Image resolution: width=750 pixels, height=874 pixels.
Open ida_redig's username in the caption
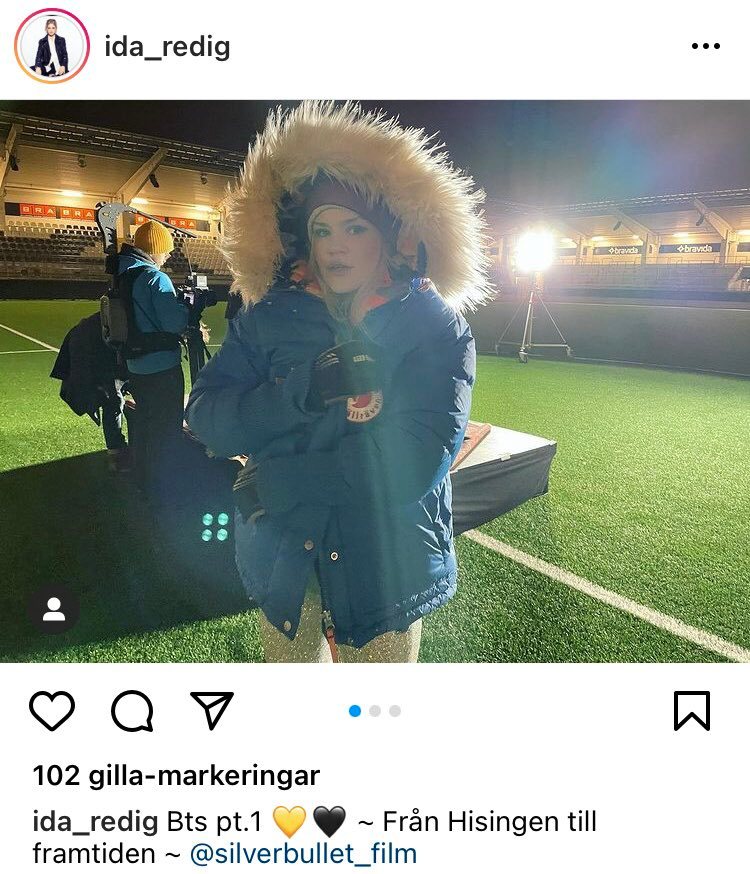tap(95, 823)
